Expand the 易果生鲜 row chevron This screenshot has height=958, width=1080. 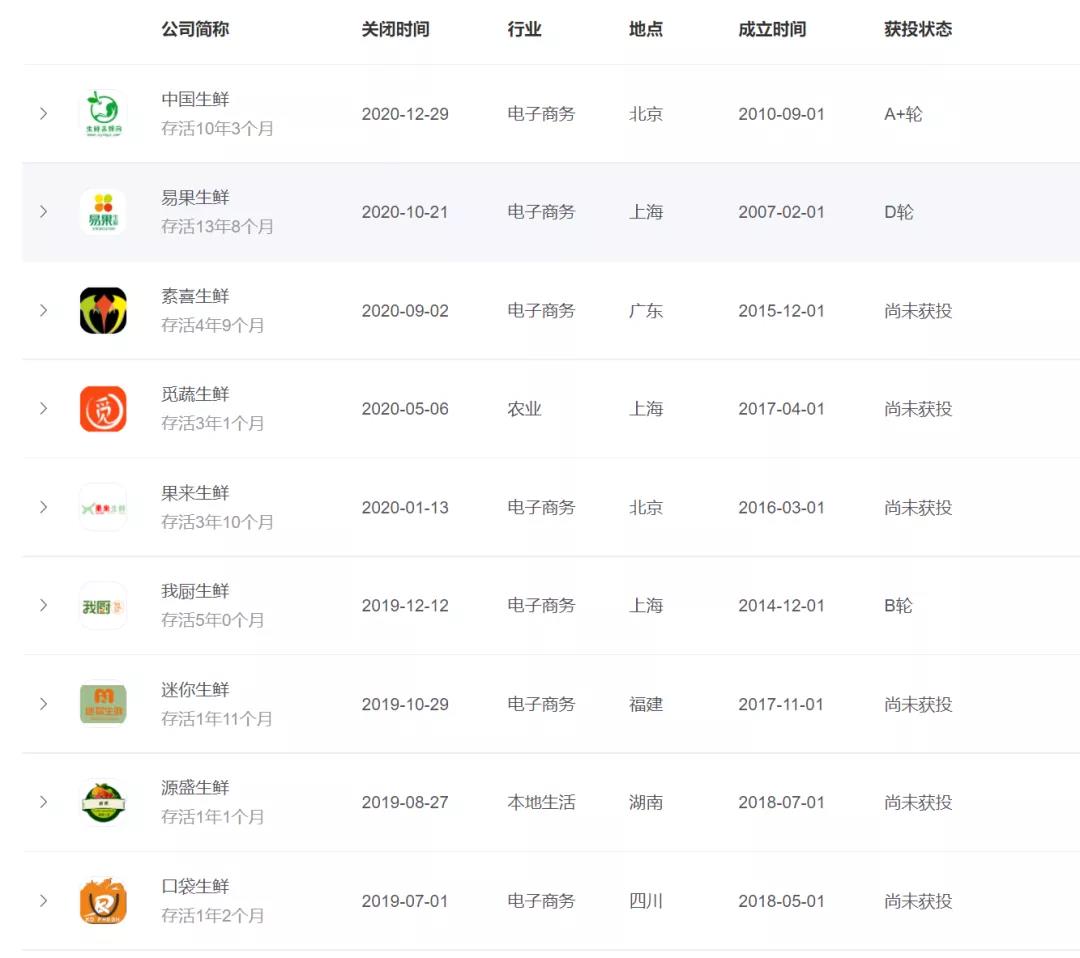pos(43,212)
